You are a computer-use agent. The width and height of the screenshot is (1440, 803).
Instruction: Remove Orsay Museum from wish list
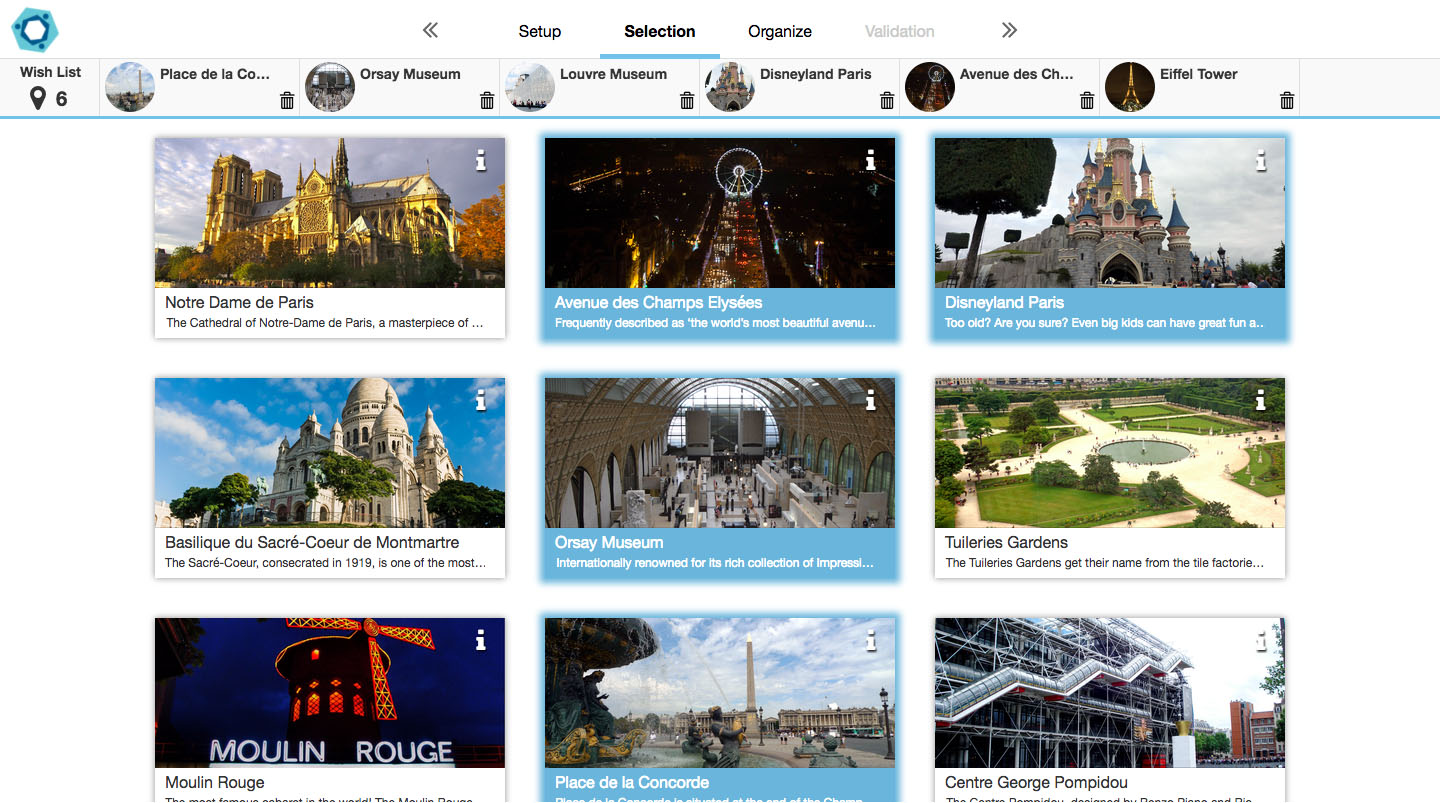pyautogui.click(x=487, y=100)
